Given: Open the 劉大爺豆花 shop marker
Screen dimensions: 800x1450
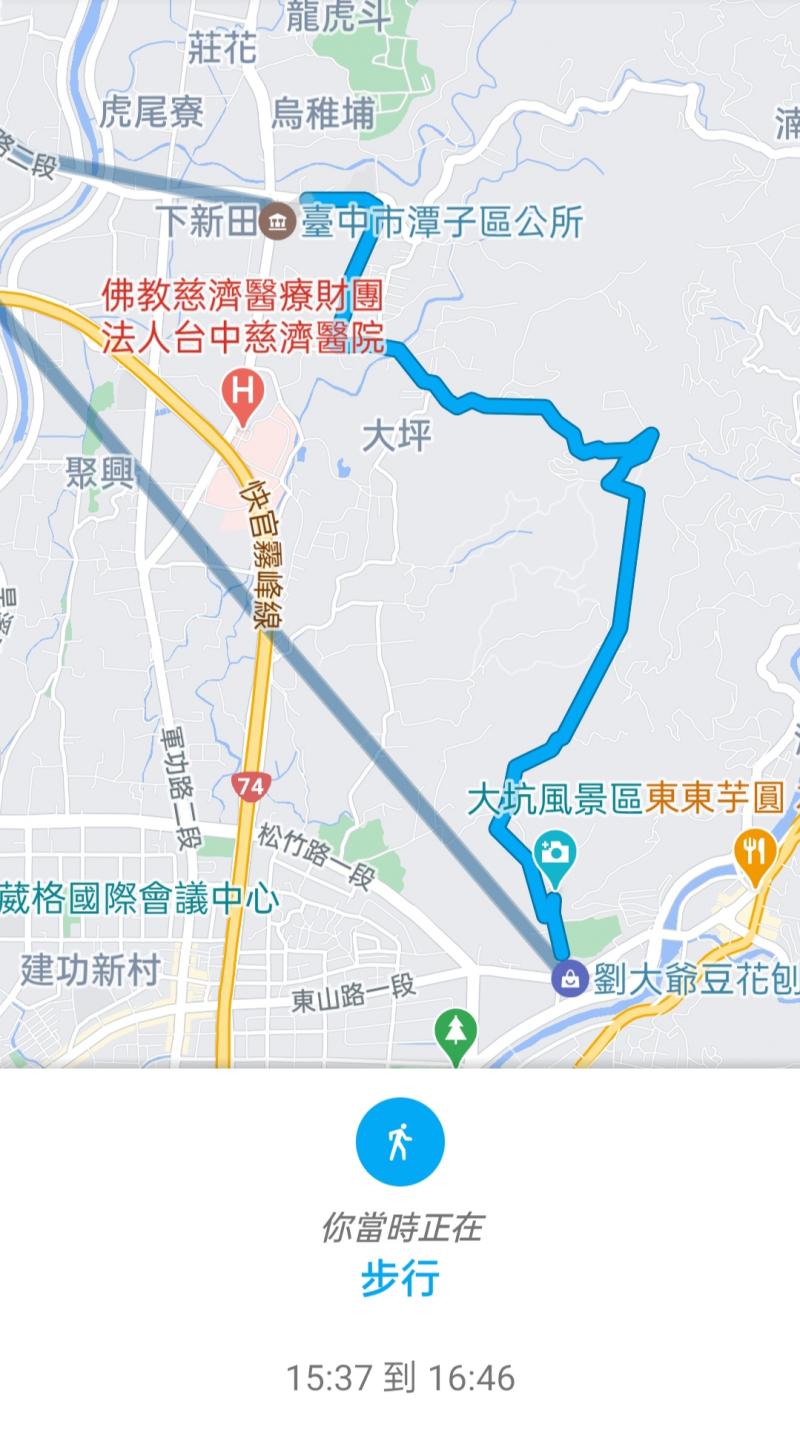Looking at the screenshot, I should (569, 978).
